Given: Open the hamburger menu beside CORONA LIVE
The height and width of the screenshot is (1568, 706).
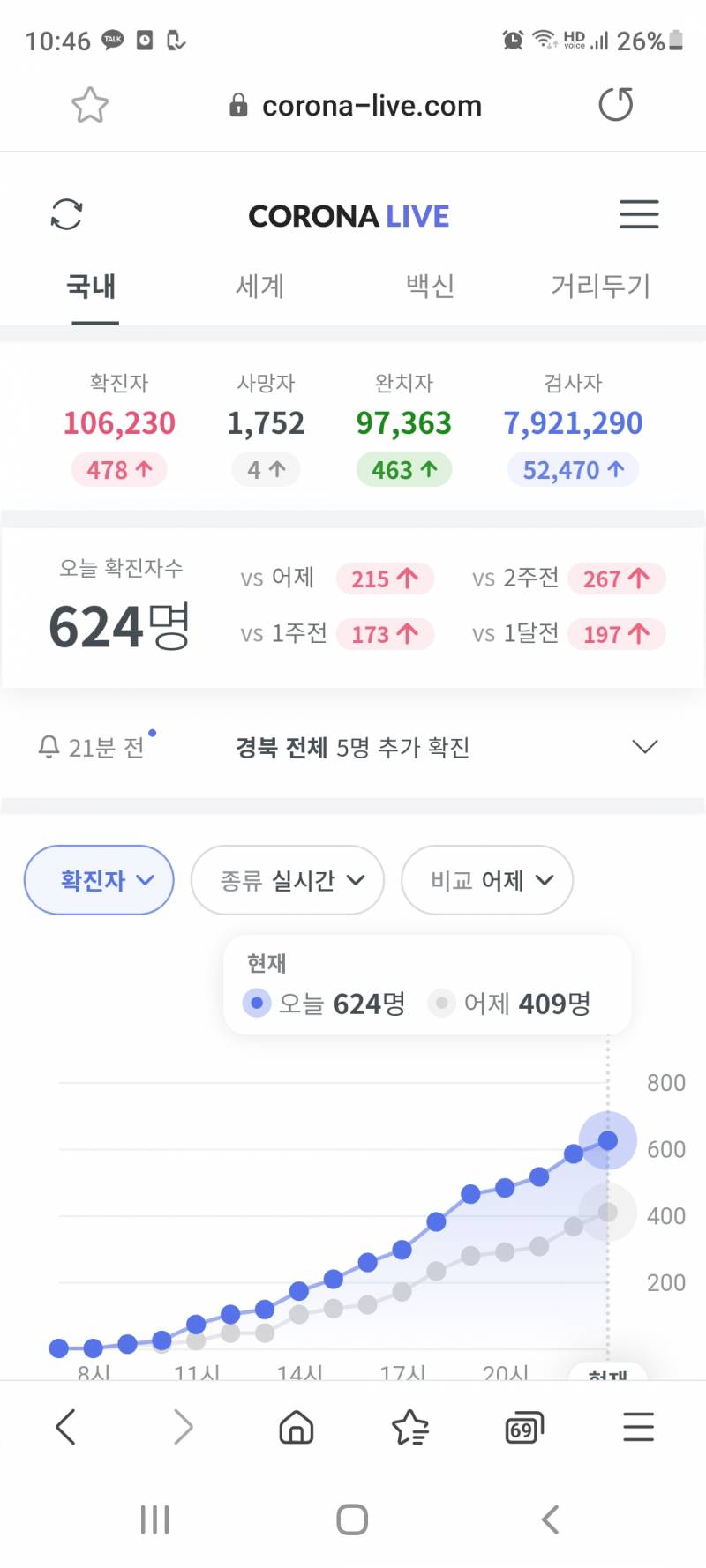Looking at the screenshot, I should 639,214.
